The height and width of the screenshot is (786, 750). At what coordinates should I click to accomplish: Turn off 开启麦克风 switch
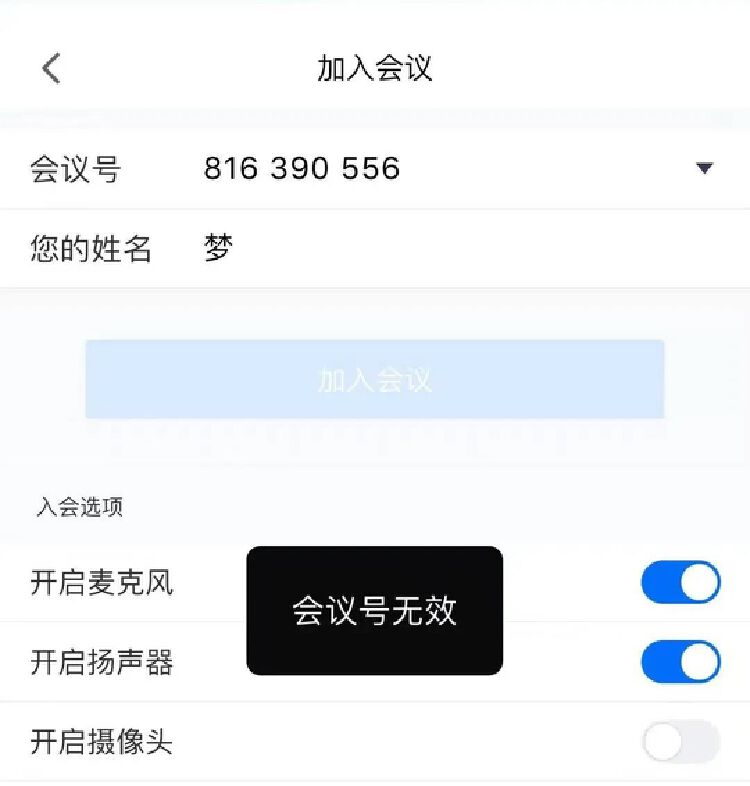680,582
